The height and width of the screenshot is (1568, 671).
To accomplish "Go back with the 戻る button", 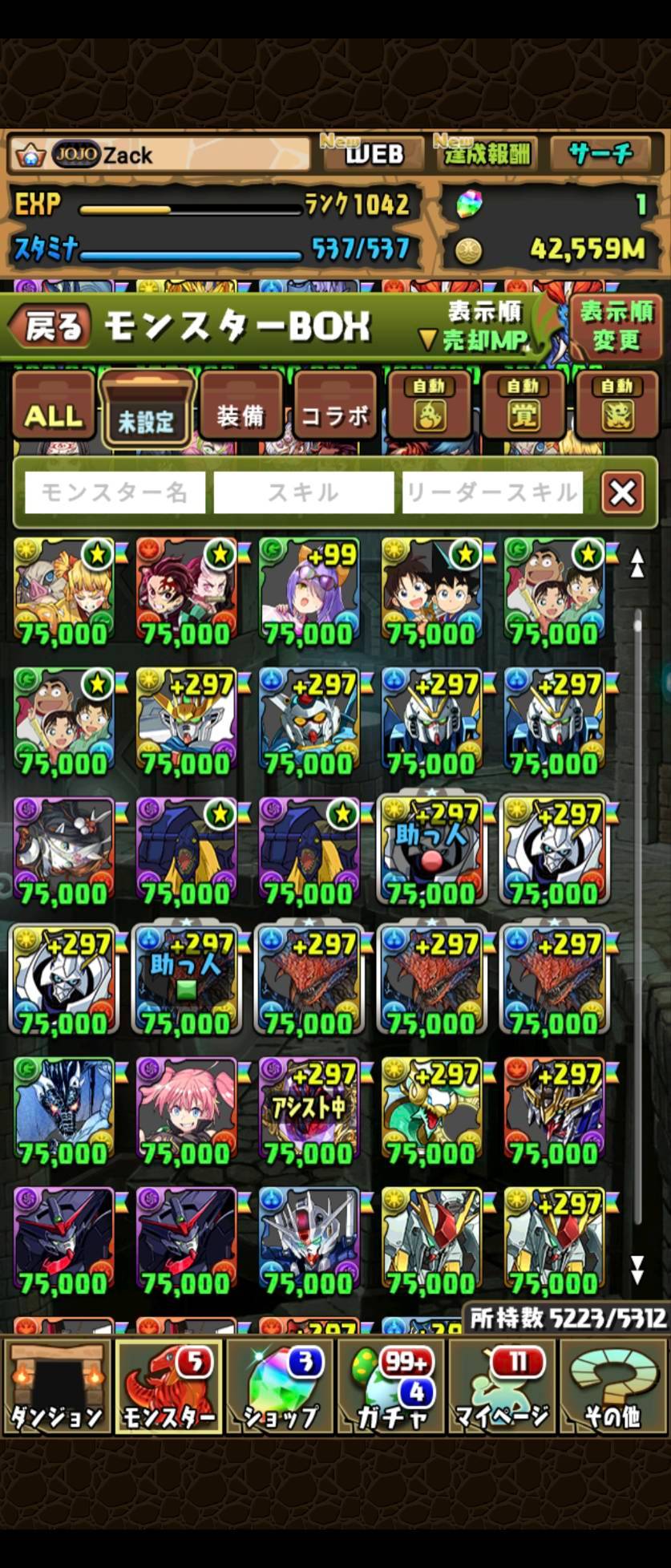I will [48, 326].
